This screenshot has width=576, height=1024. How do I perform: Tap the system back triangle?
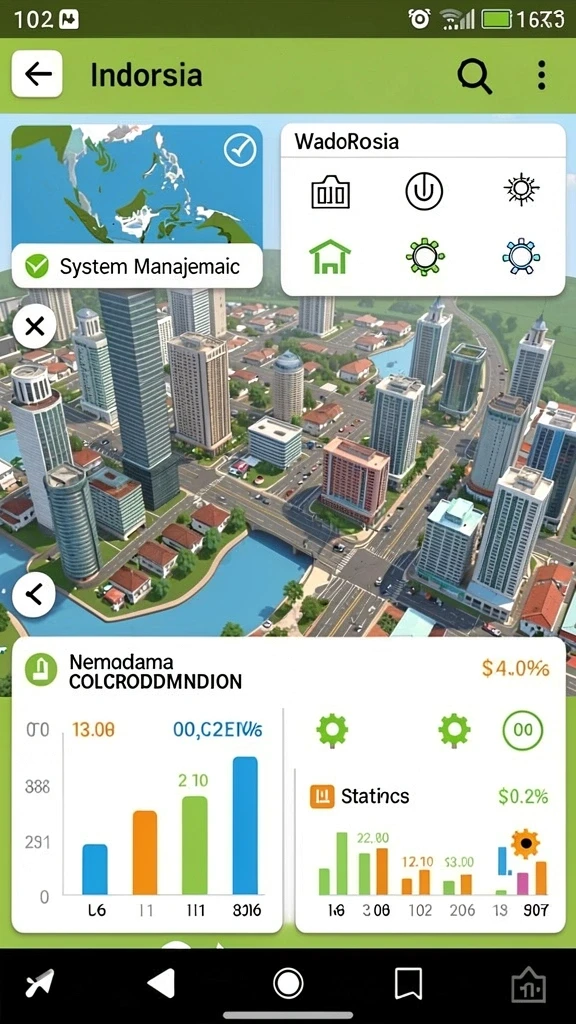pyautogui.click(x=161, y=983)
